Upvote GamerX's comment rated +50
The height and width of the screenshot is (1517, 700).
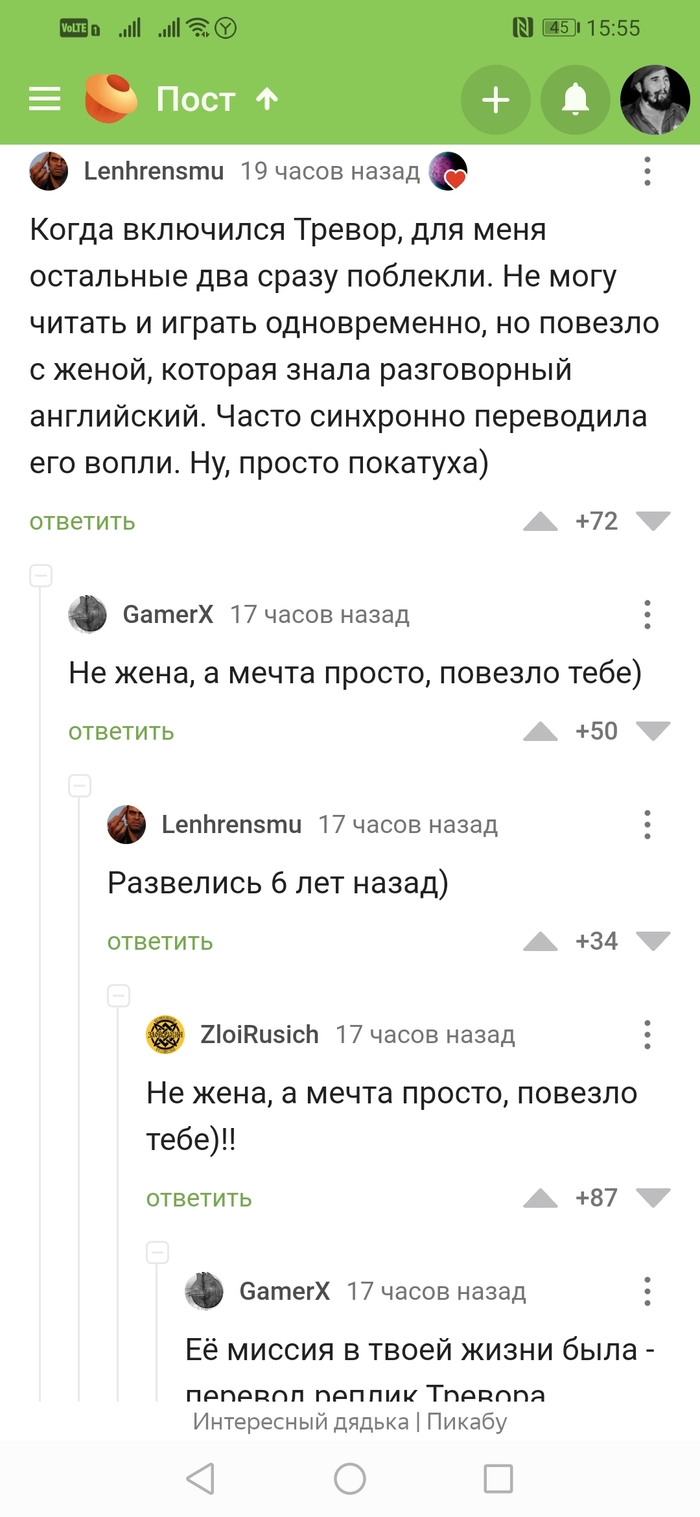pos(541,731)
